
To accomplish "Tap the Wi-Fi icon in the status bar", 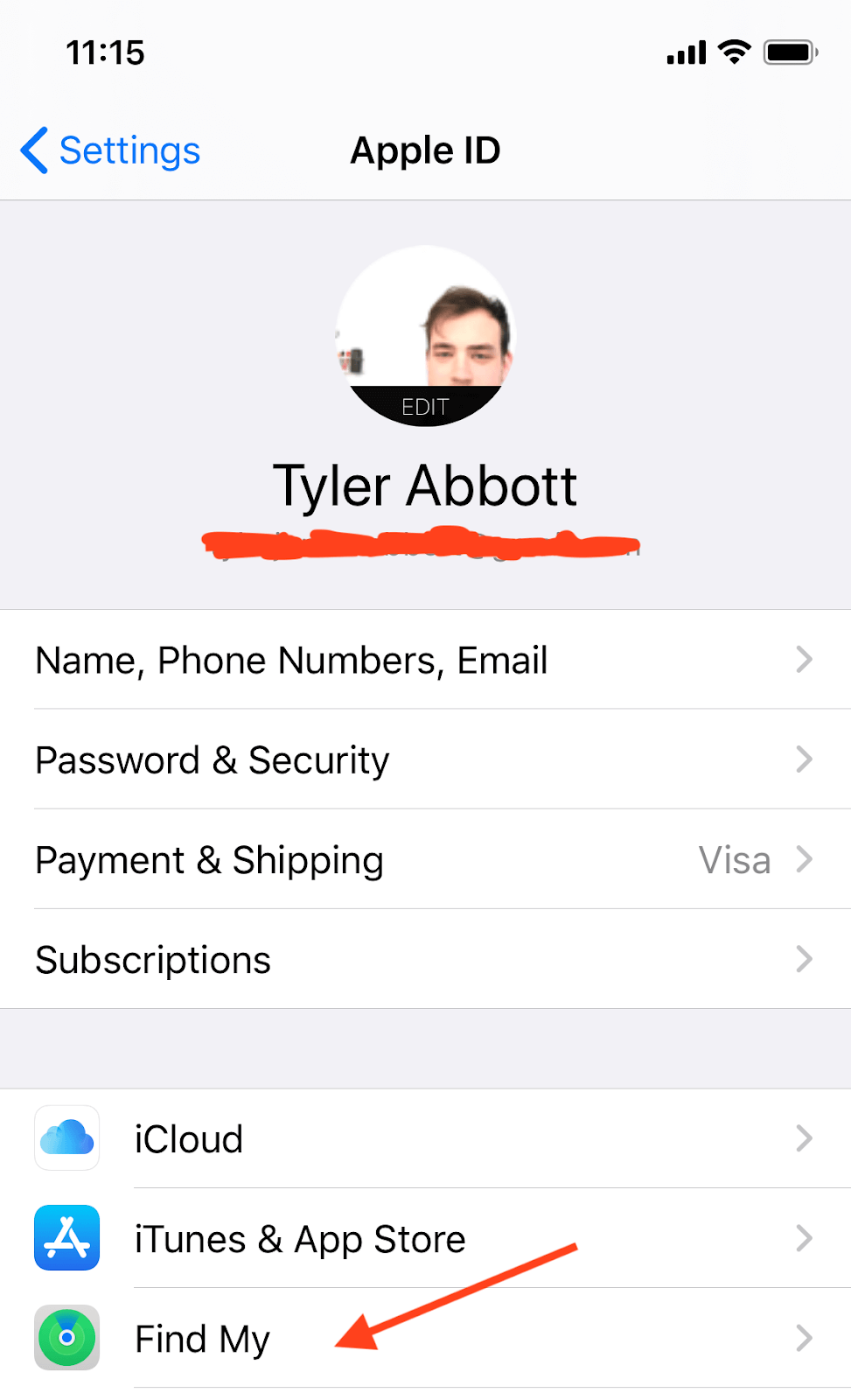I will (733, 52).
